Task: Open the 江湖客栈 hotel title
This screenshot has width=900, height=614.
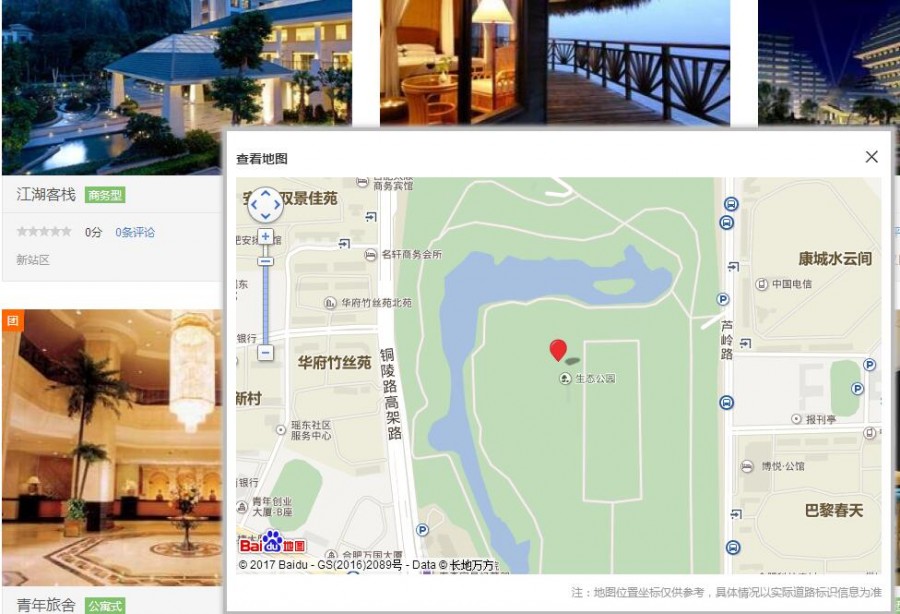Action: point(46,194)
